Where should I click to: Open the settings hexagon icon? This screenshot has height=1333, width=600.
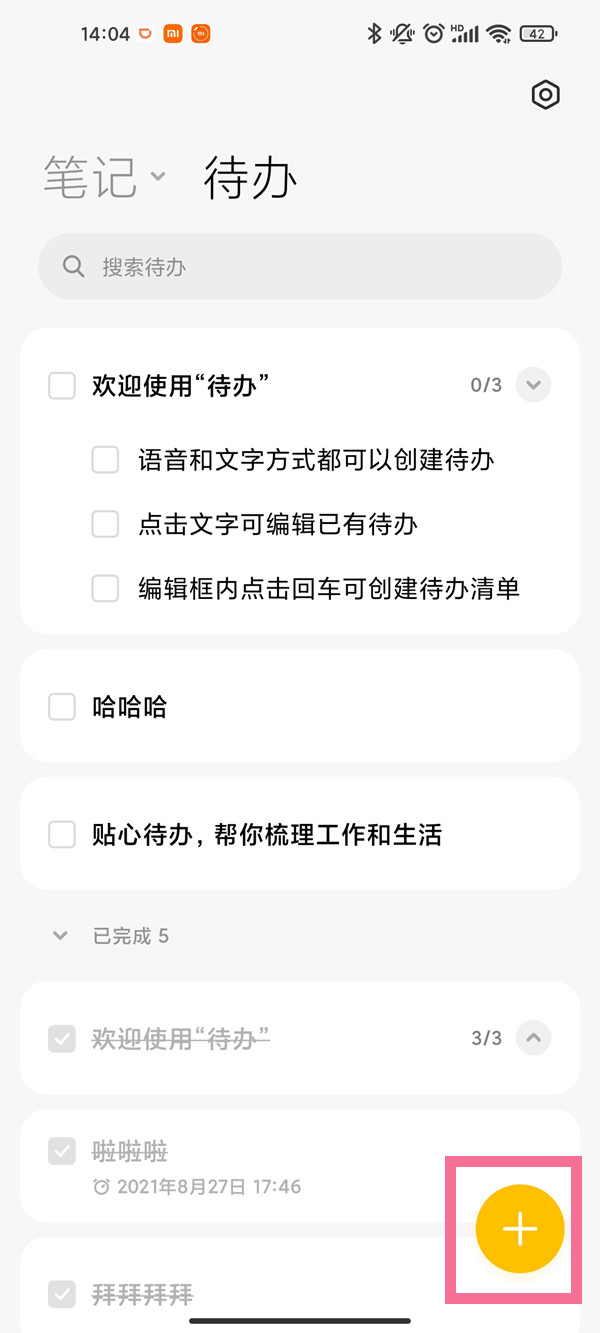[x=545, y=95]
